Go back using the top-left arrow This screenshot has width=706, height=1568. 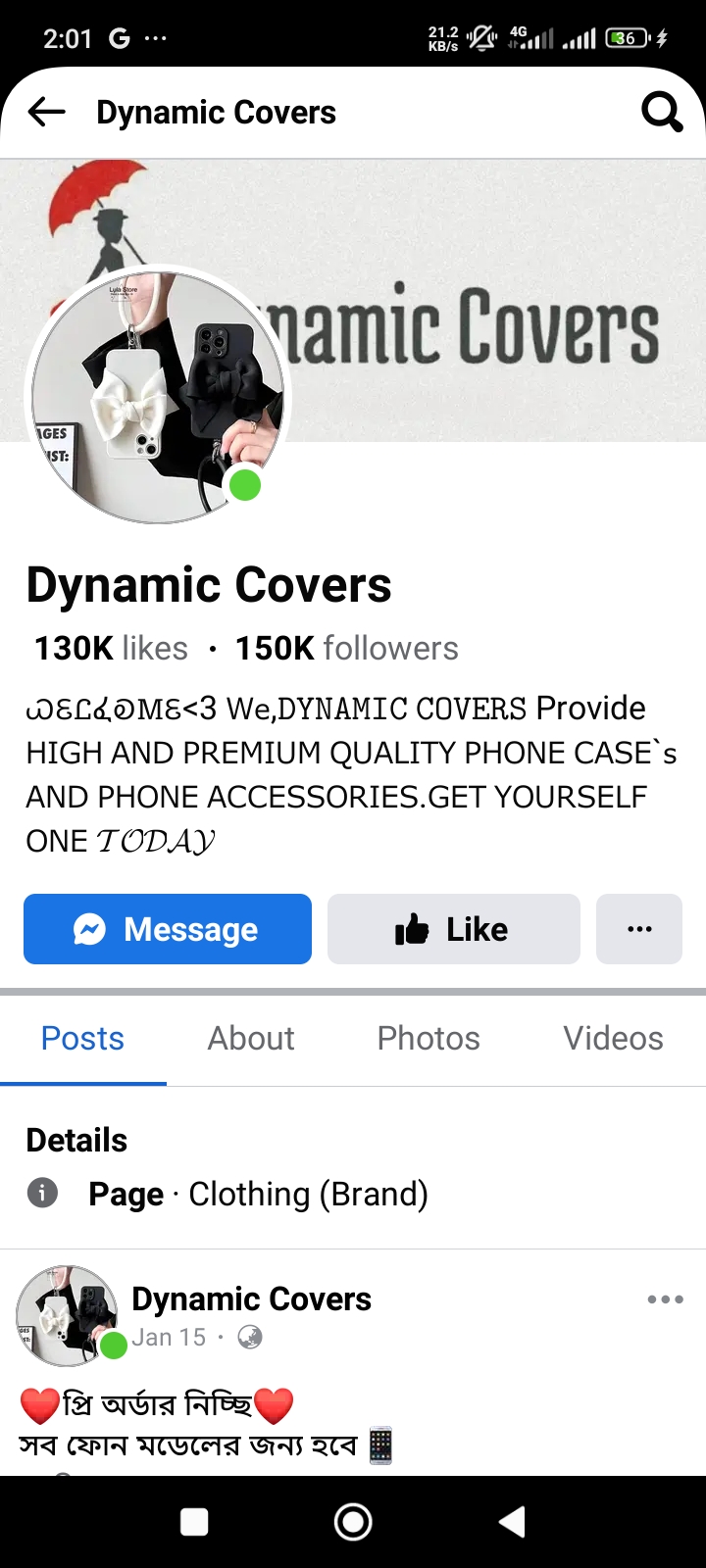pyautogui.click(x=46, y=112)
